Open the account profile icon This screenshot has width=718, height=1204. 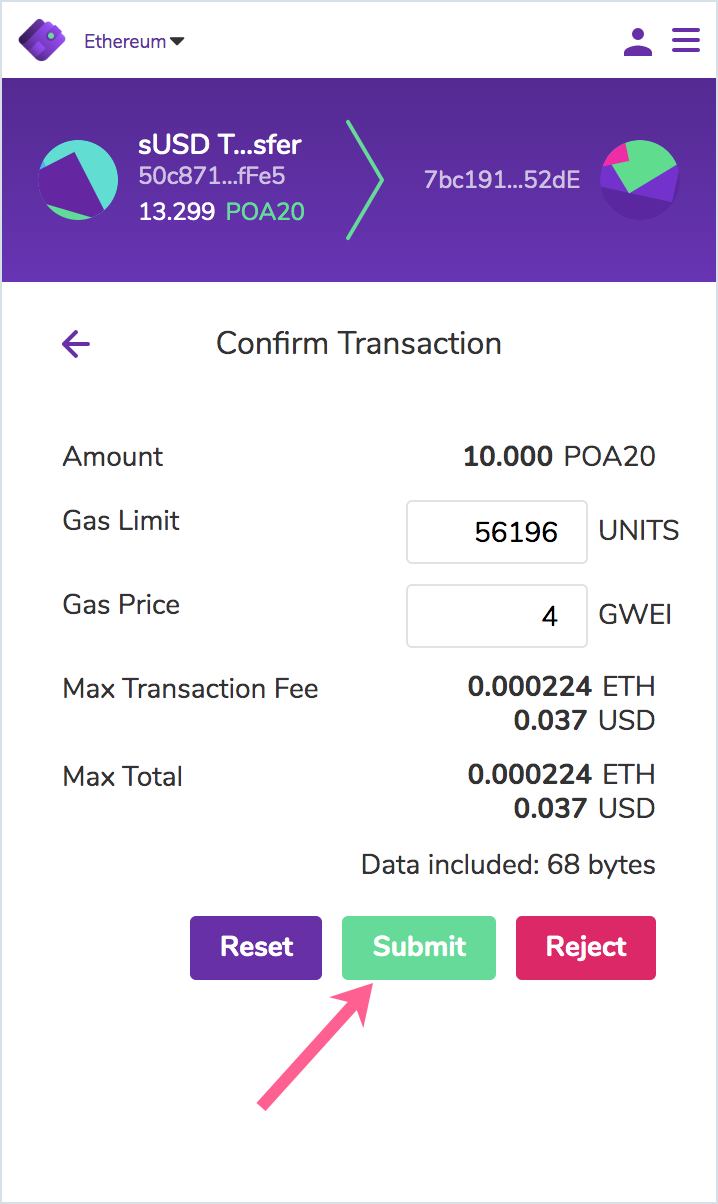pos(638,41)
